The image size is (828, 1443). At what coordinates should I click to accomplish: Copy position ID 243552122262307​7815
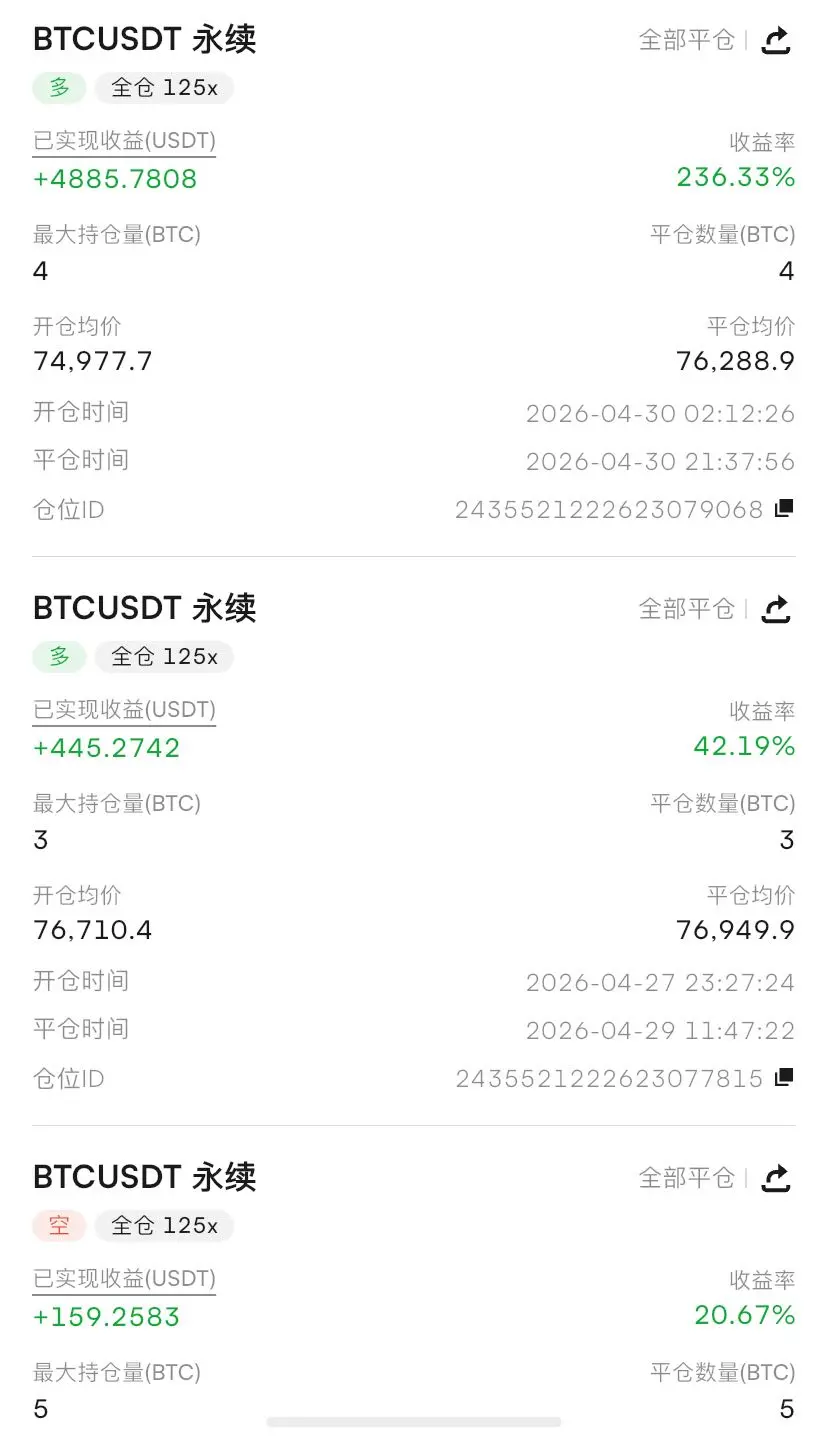tap(784, 1078)
